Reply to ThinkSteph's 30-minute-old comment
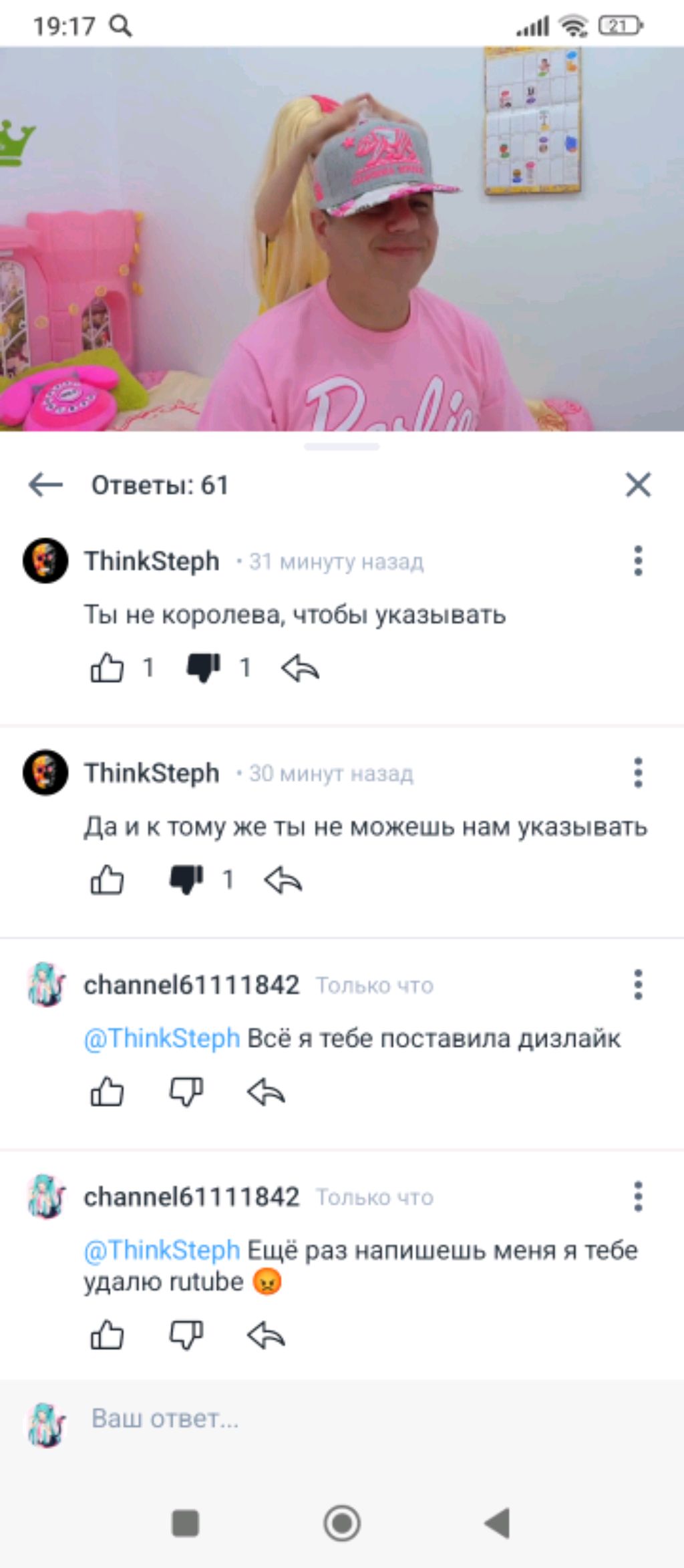The width and height of the screenshot is (684, 1568). point(283,880)
